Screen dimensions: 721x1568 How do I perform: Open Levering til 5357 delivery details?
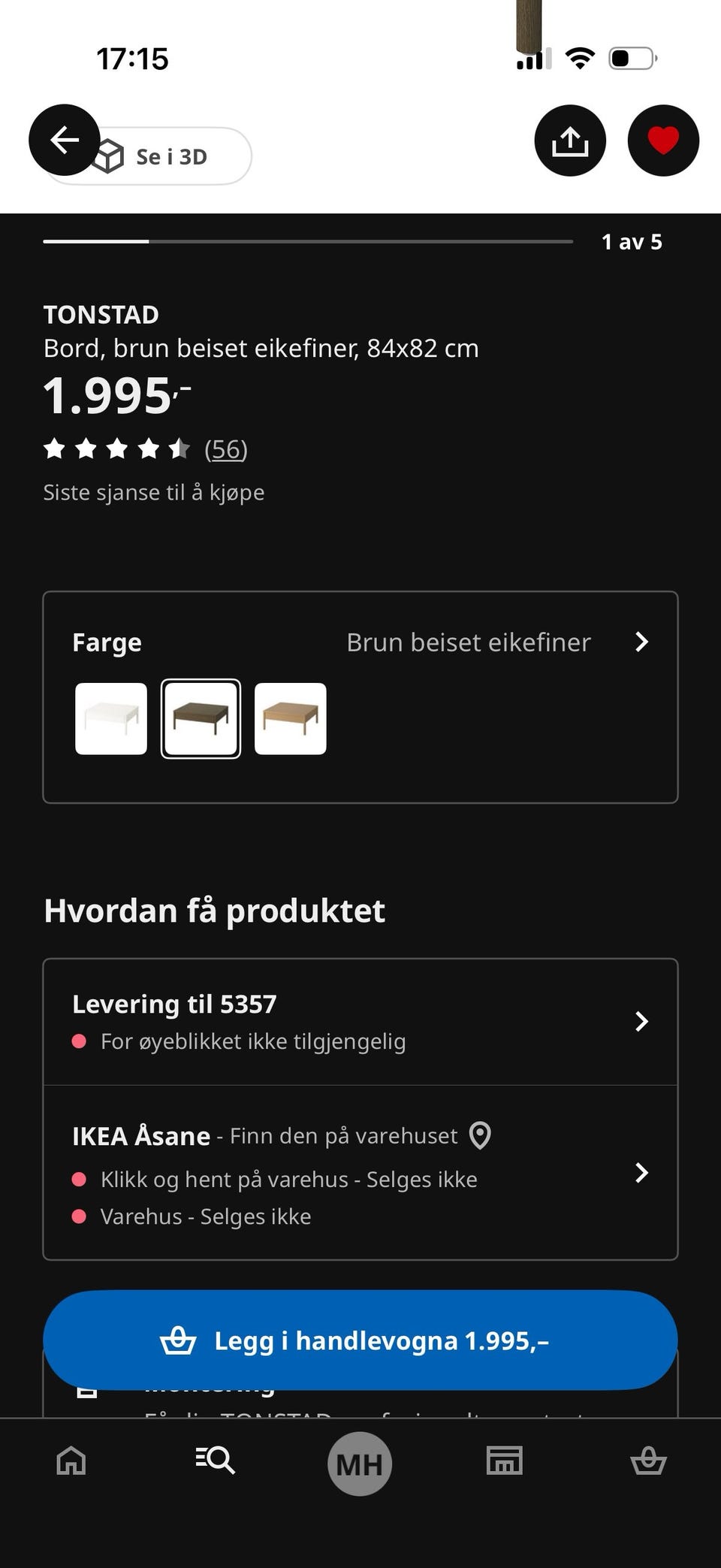(360, 1022)
